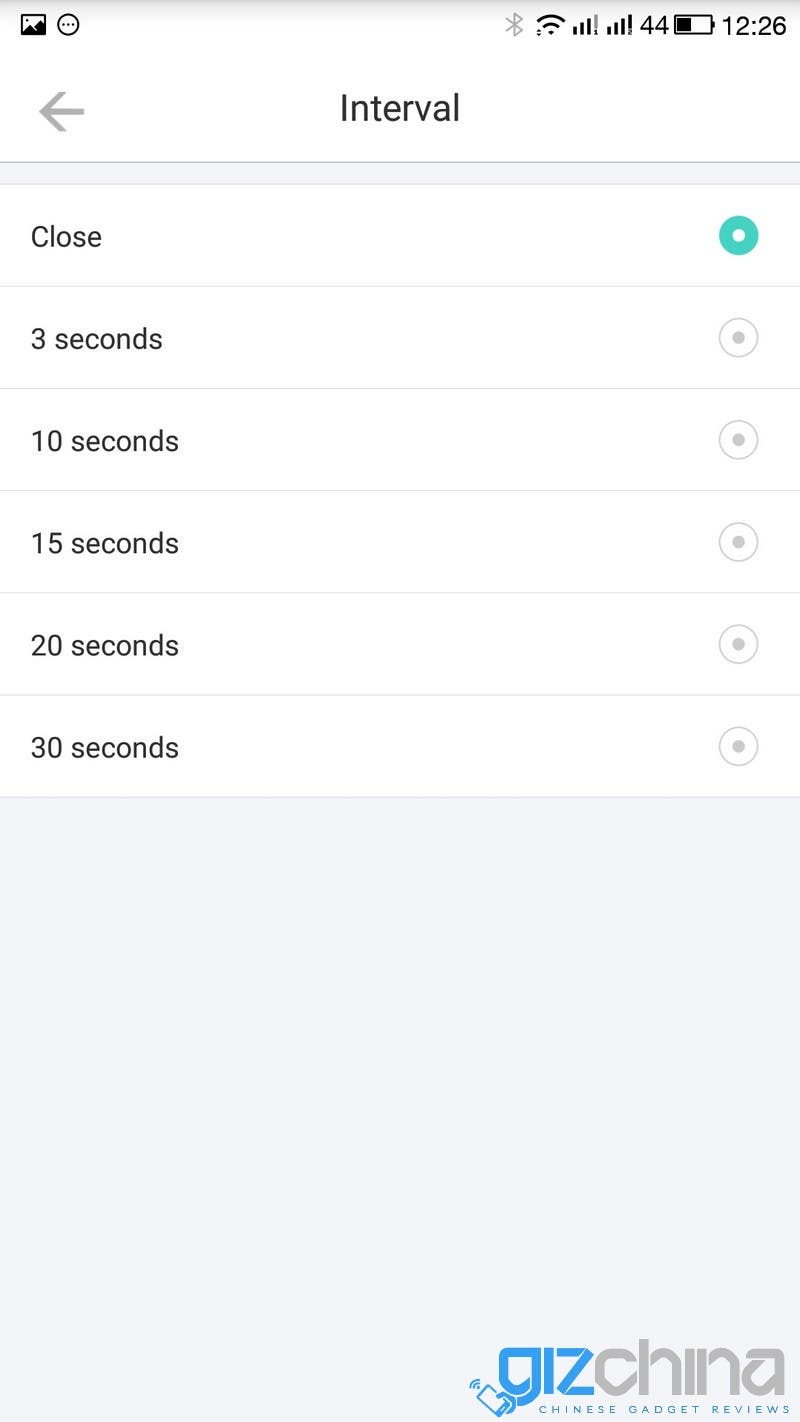This screenshot has height=1422, width=800.
Task: Select 20 seconds interval
Action: (400, 644)
